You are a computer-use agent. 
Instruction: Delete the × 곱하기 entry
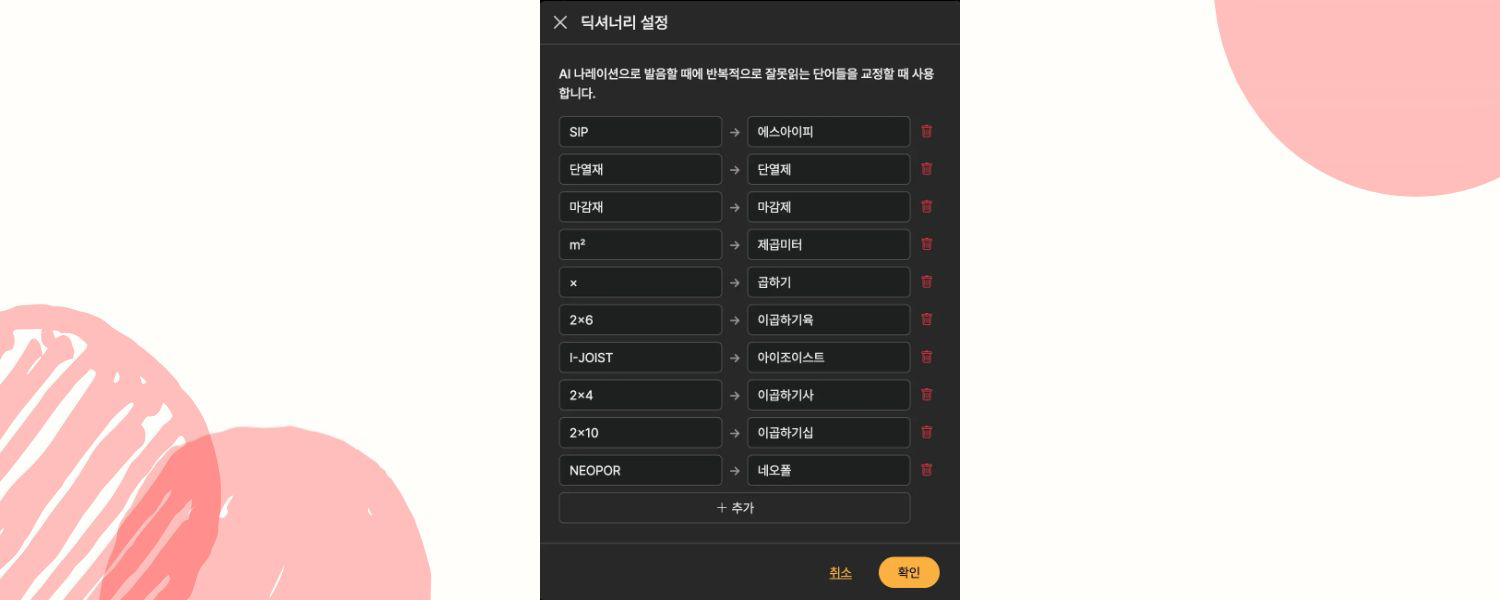(x=927, y=282)
